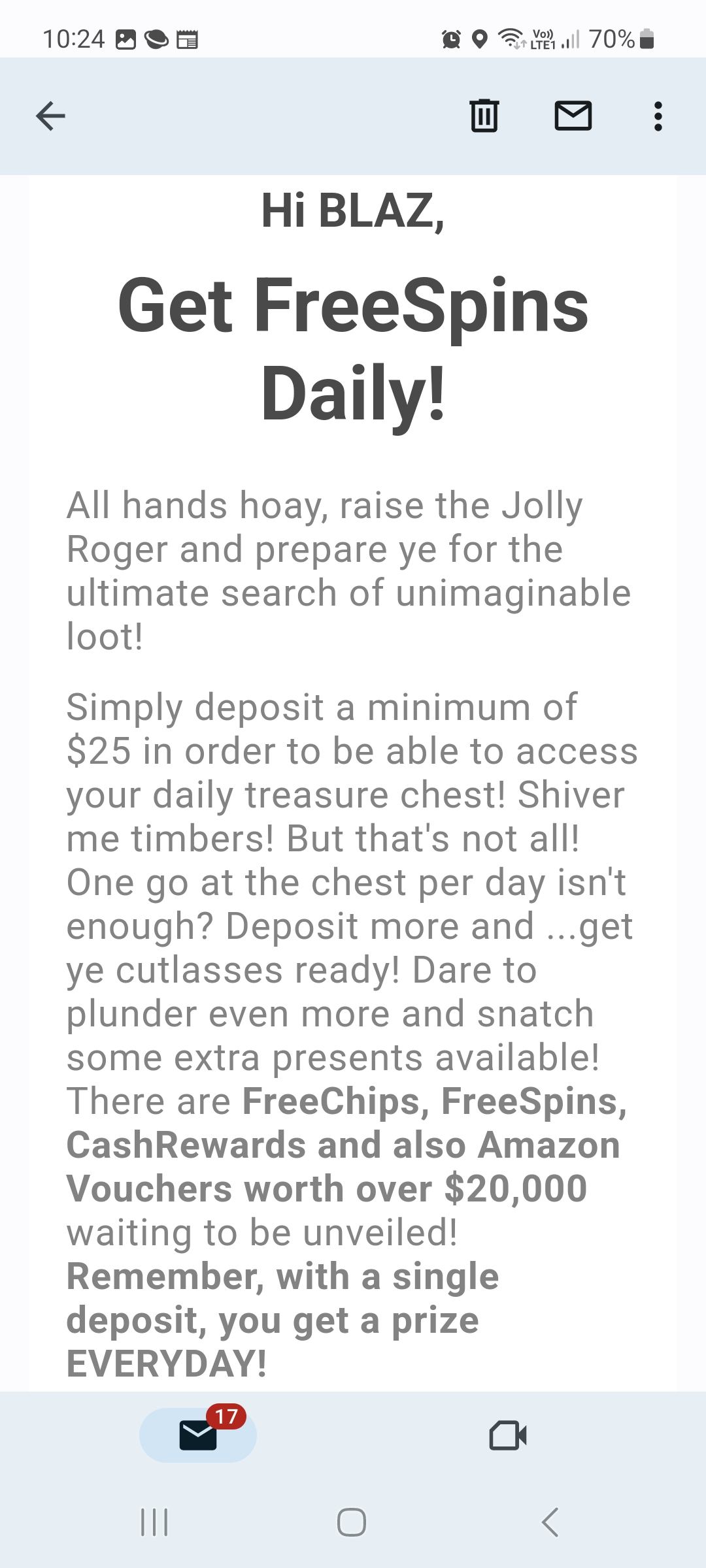Mark this email as unread
The height and width of the screenshot is (1568, 706).
[573, 116]
